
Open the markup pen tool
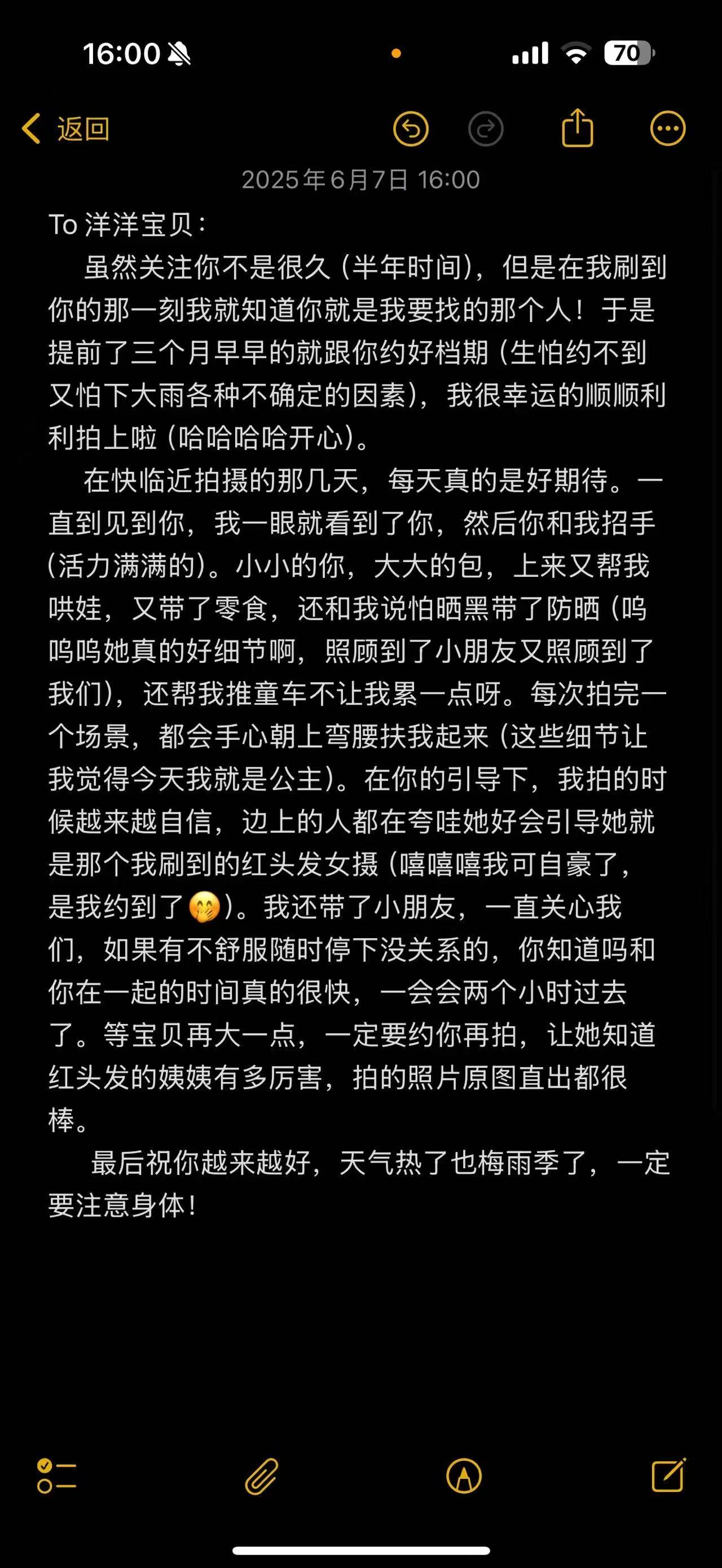(464, 1476)
